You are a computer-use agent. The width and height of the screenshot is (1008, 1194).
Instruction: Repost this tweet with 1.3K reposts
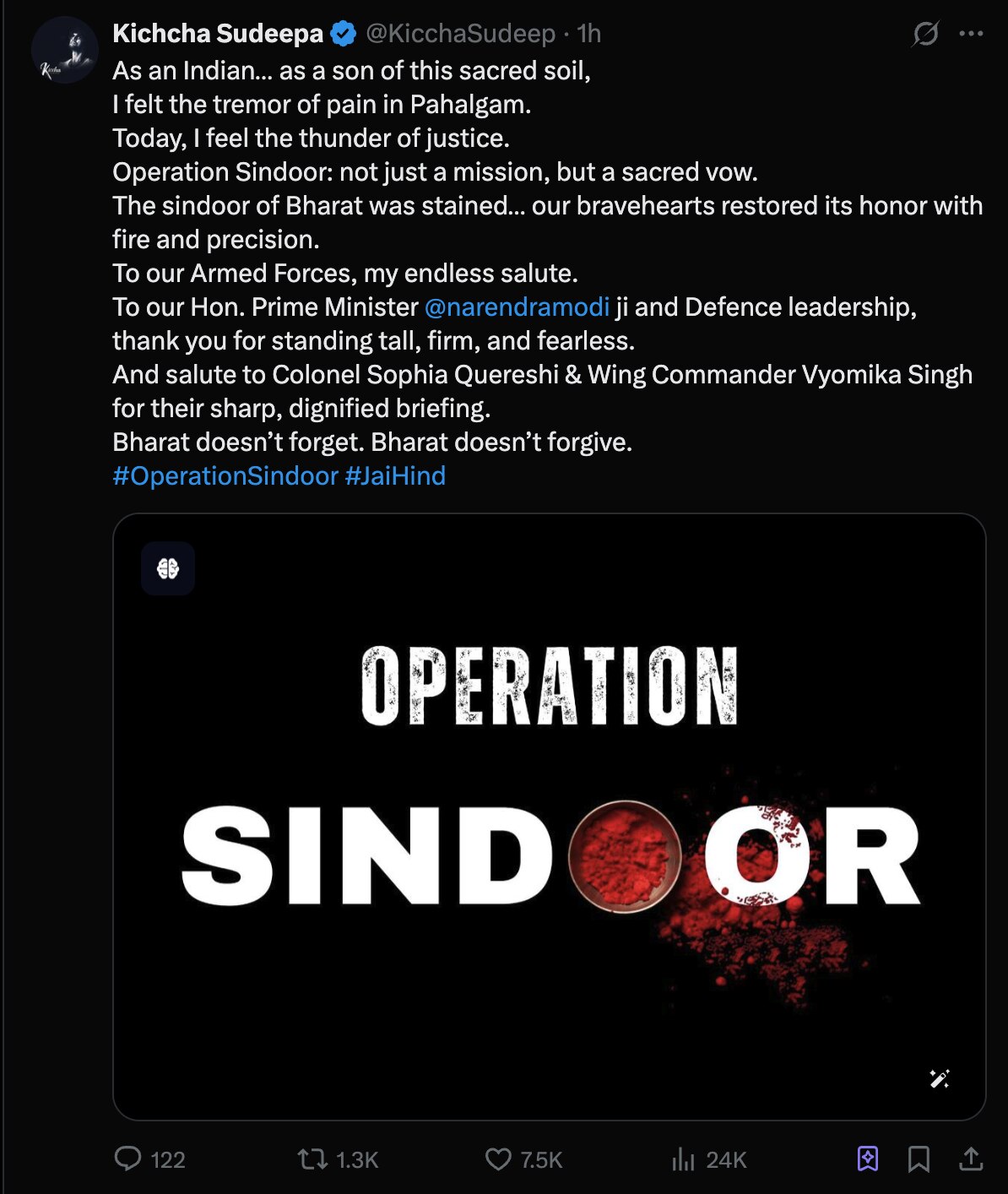[313, 1159]
